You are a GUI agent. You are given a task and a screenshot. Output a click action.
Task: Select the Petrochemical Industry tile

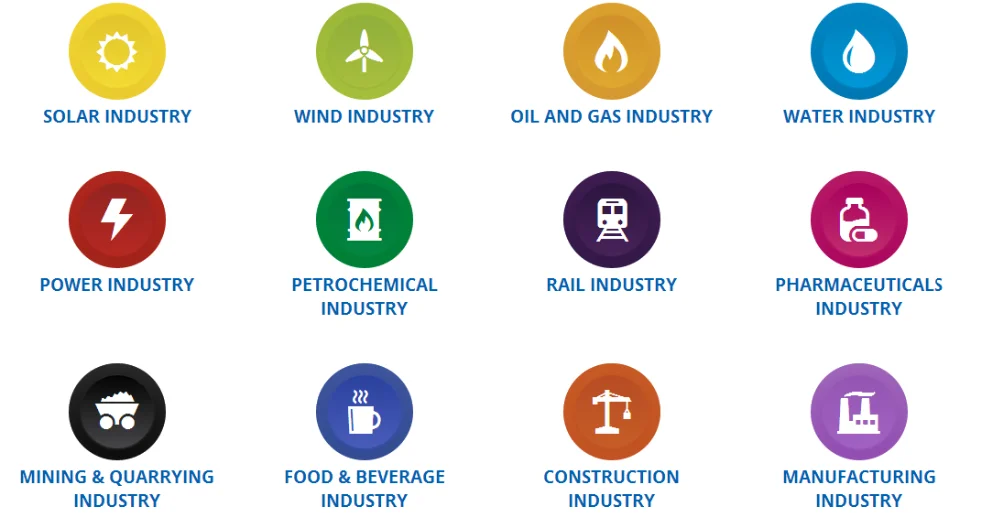(364, 220)
